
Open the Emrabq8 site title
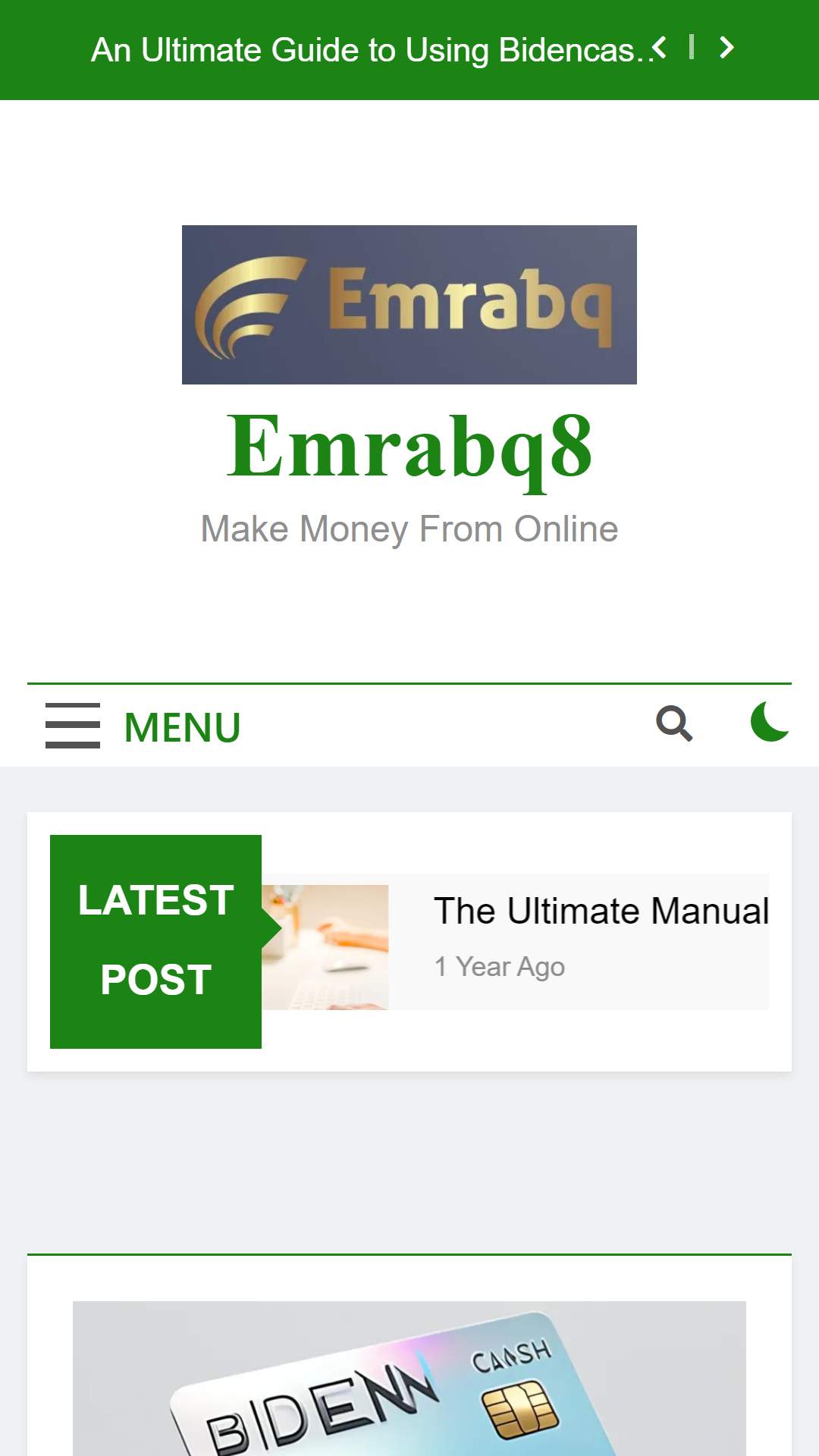(x=409, y=447)
